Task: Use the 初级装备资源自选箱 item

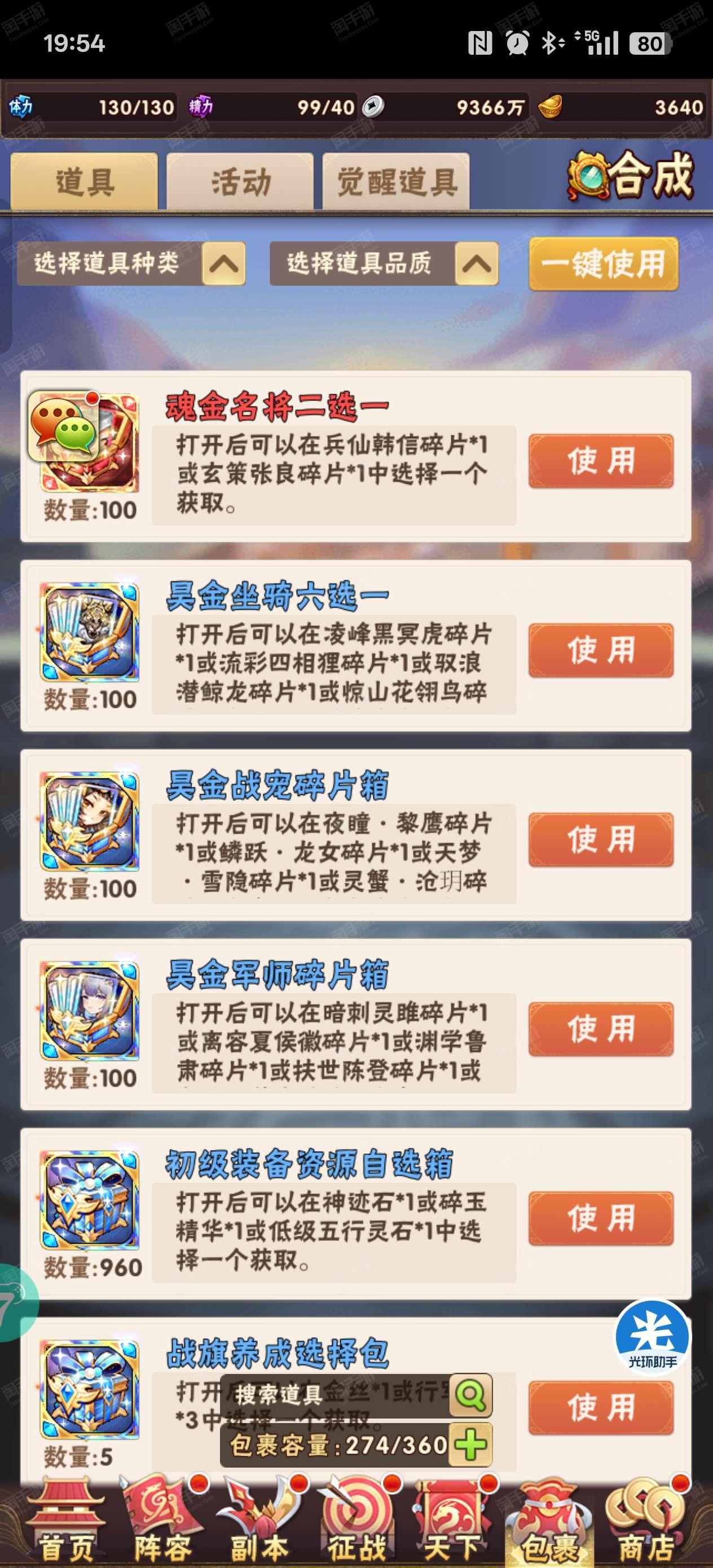Action: [601, 1218]
